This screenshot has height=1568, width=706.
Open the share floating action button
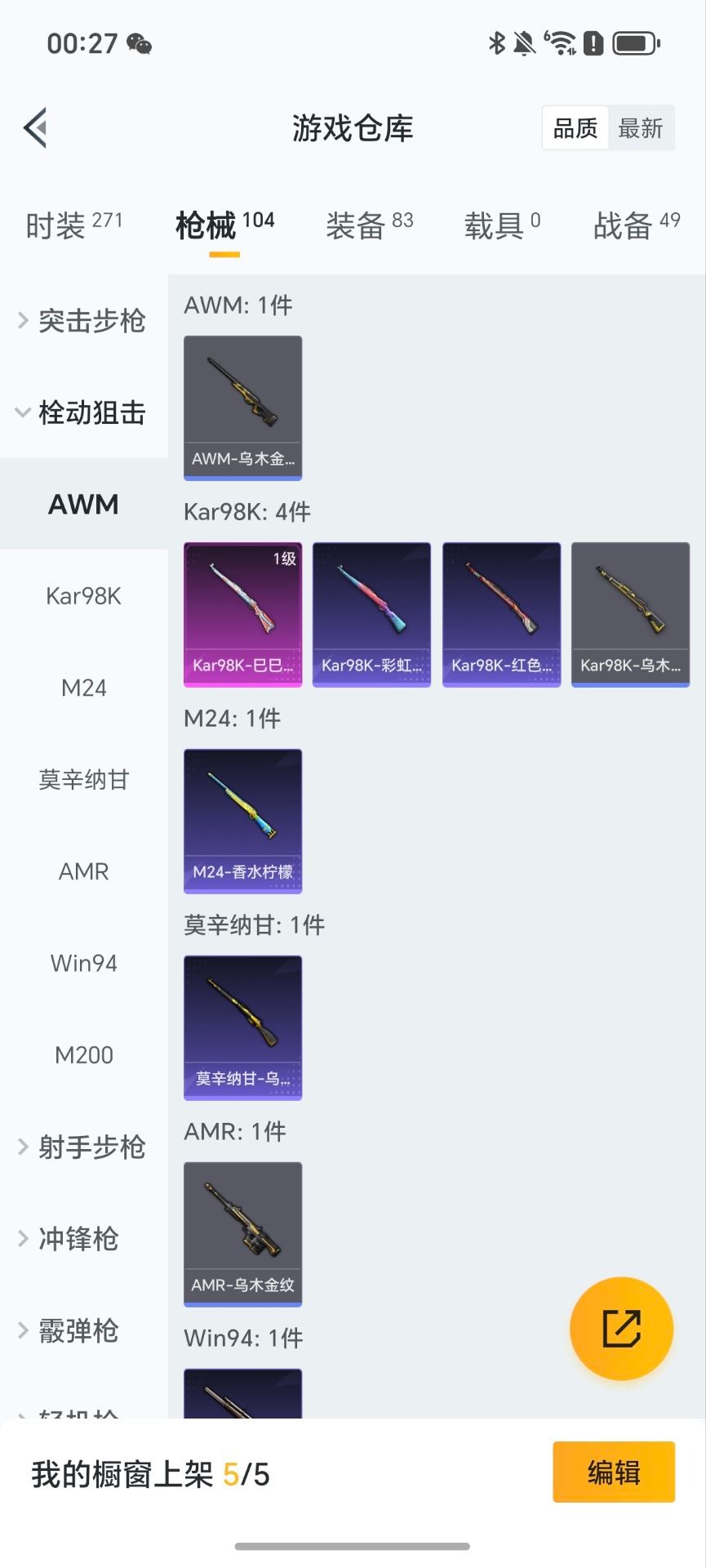tap(621, 1329)
